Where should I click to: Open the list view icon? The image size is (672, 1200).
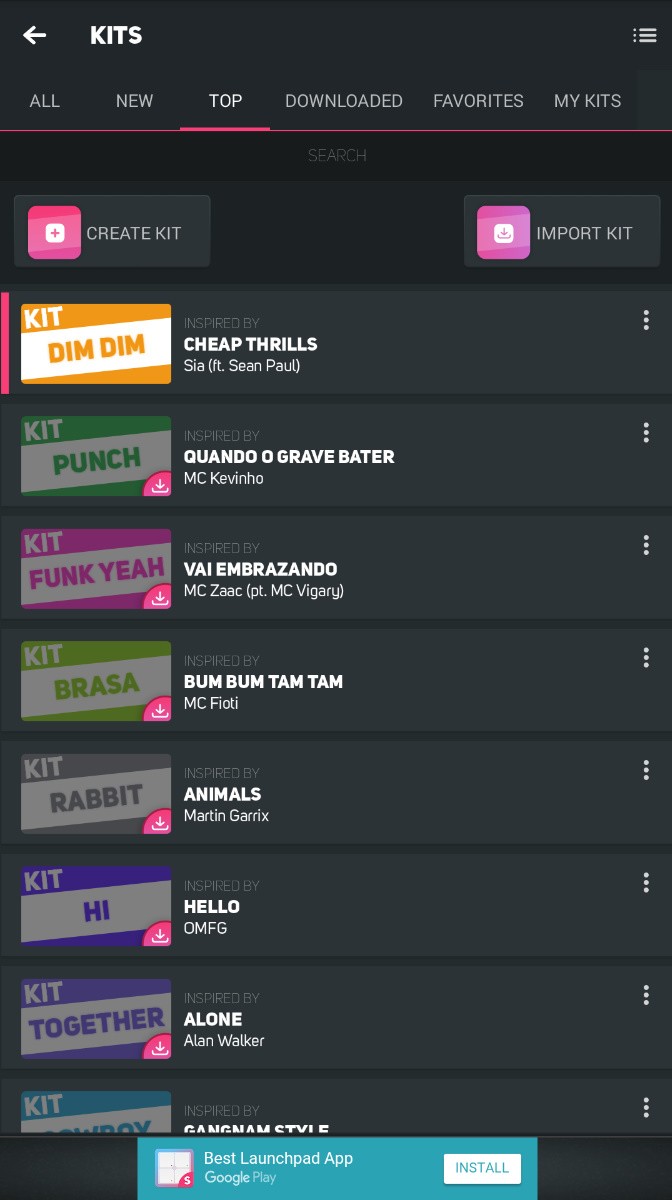(x=644, y=35)
